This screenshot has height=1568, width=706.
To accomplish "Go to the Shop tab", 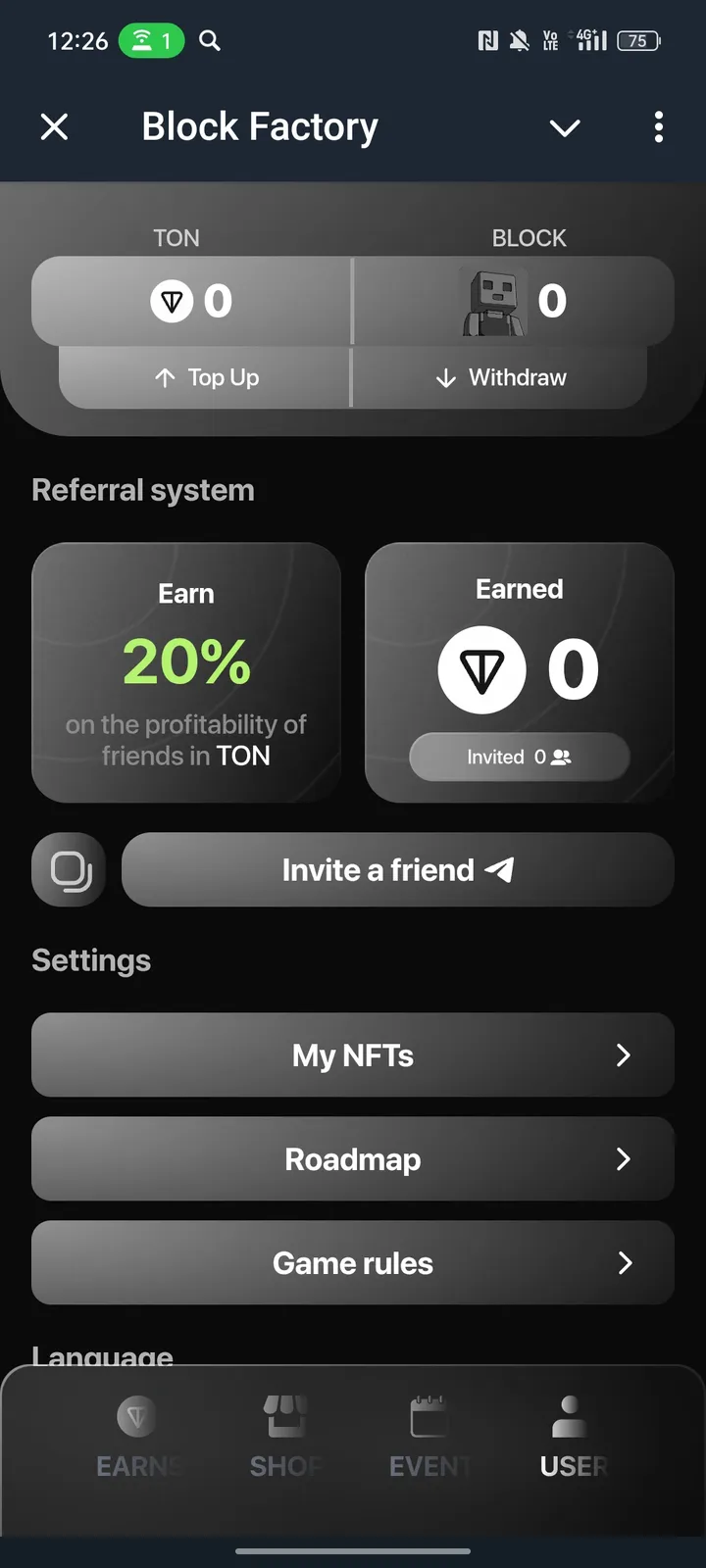I will tap(285, 1438).
